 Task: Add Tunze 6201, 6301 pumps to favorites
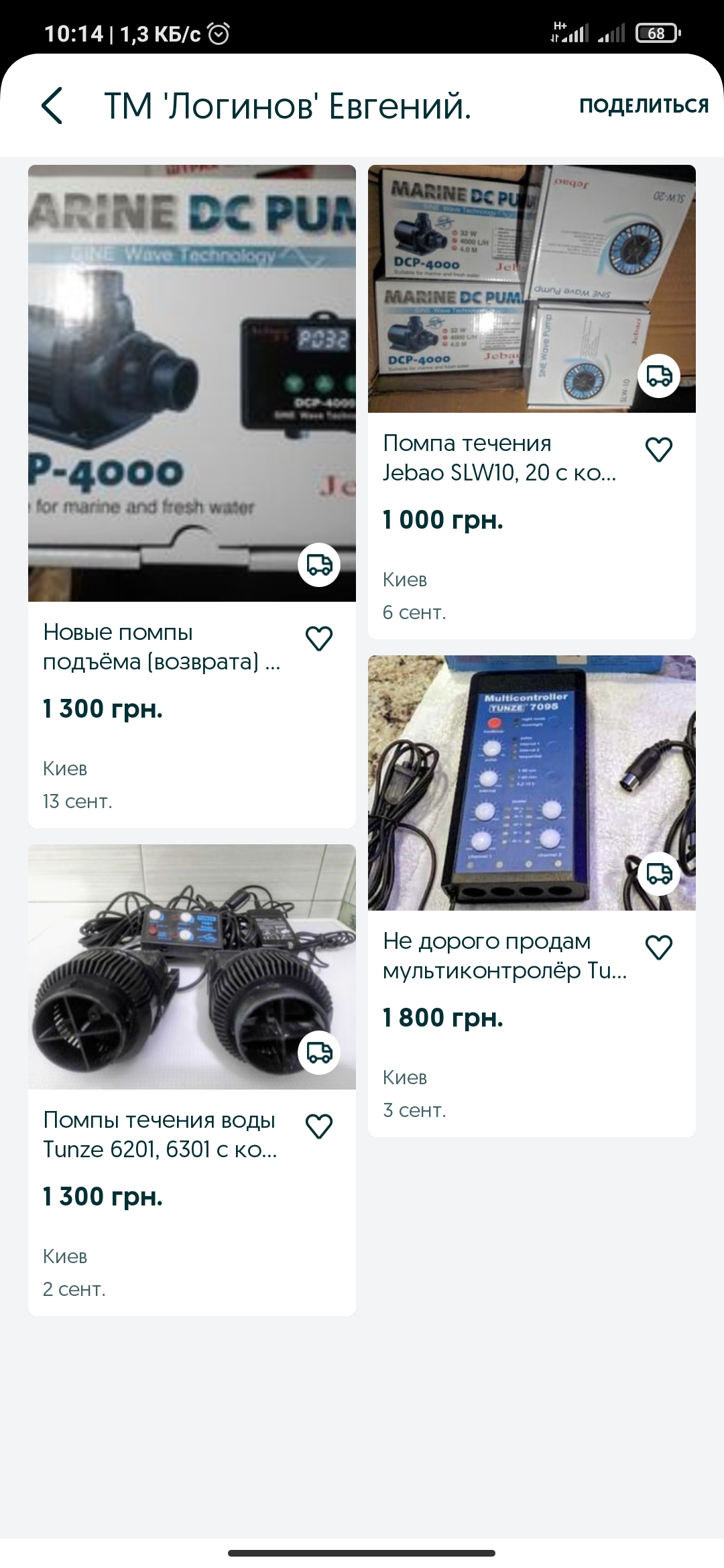point(319,1126)
